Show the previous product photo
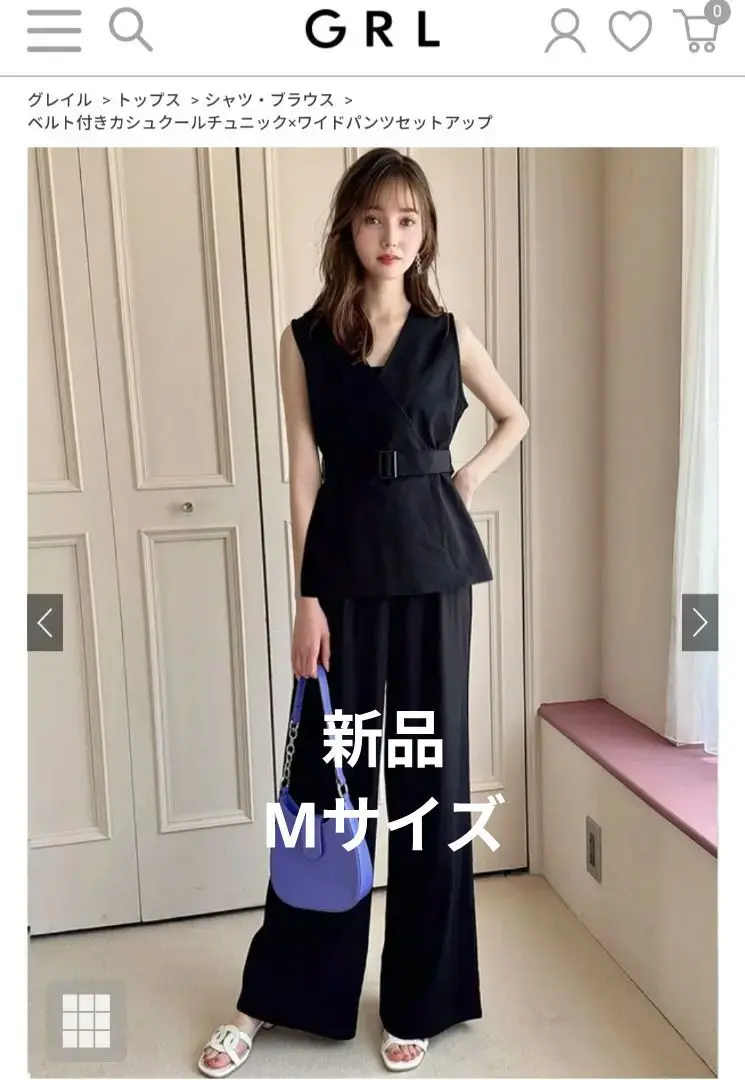Image resolution: width=745 pixels, height=1080 pixels. [x=45, y=622]
